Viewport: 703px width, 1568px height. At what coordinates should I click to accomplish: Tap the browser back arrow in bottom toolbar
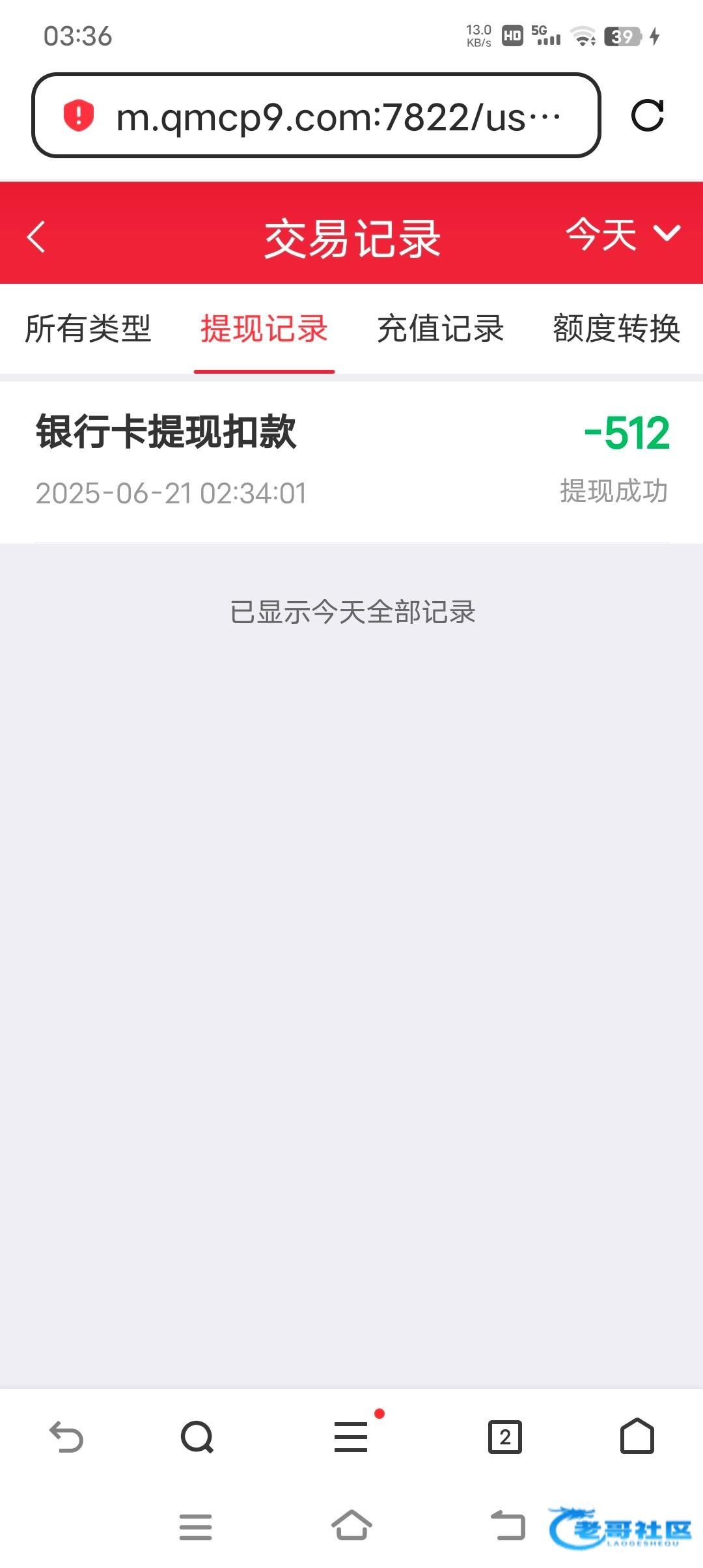(66, 1436)
